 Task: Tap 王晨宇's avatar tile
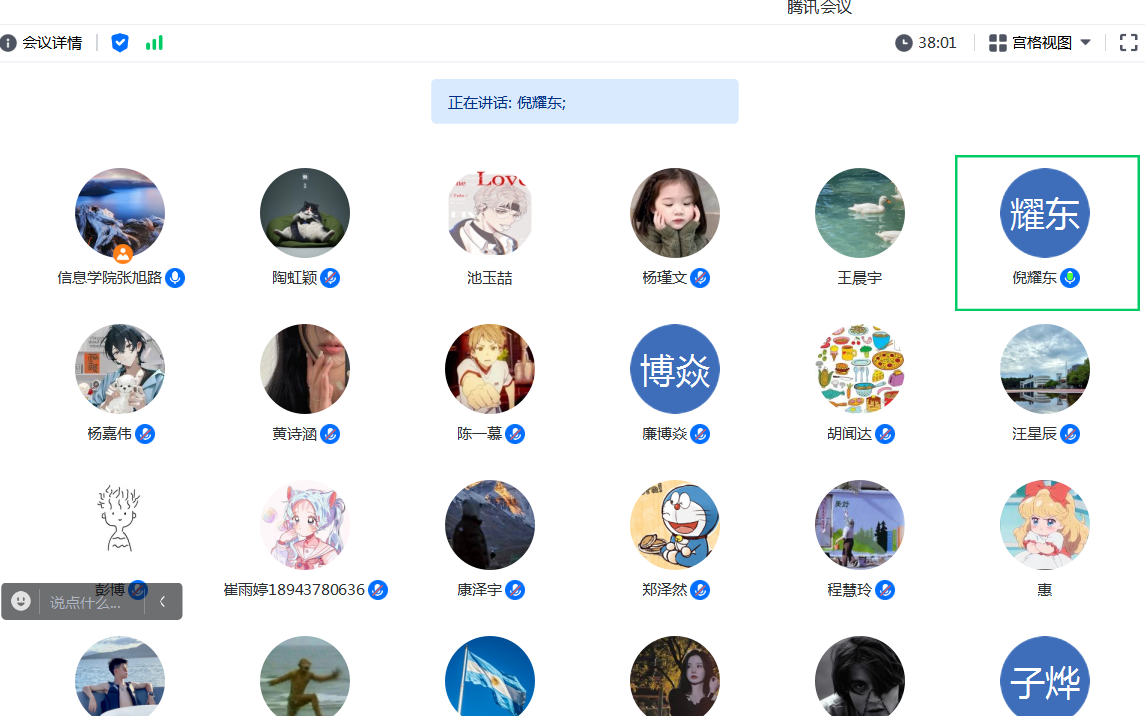click(860, 213)
